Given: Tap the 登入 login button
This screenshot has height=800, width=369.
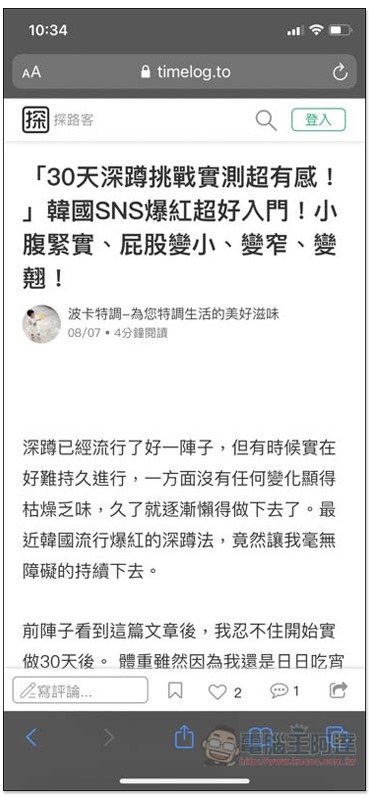Looking at the screenshot, I should [x=318, y=120].
